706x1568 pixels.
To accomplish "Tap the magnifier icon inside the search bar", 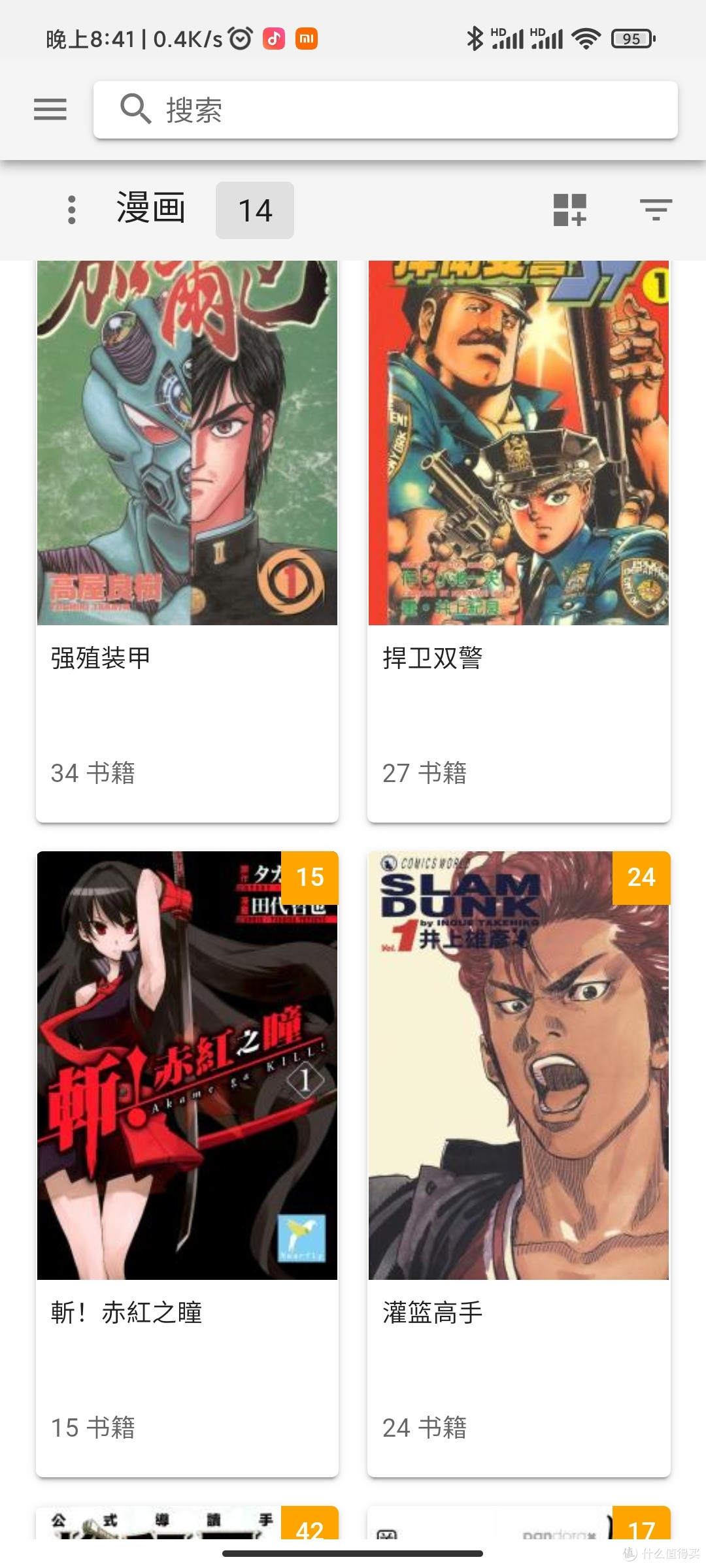I will pos(134,110).
